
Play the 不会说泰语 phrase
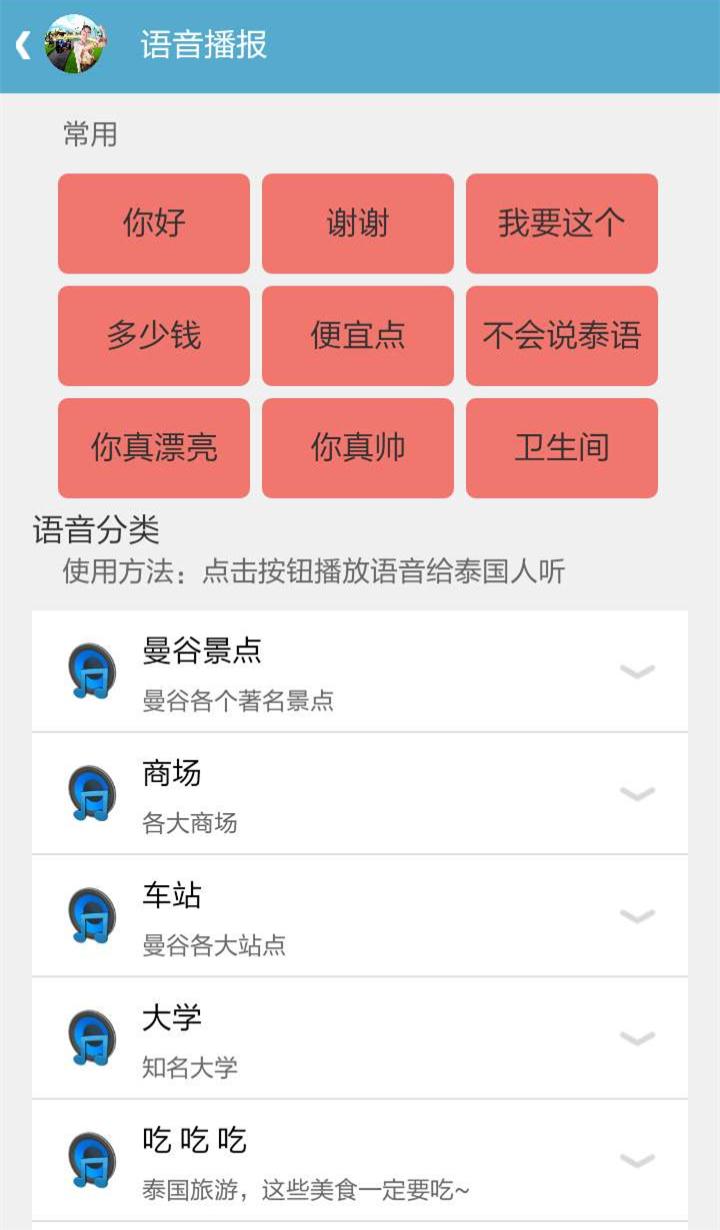[562, 335]
